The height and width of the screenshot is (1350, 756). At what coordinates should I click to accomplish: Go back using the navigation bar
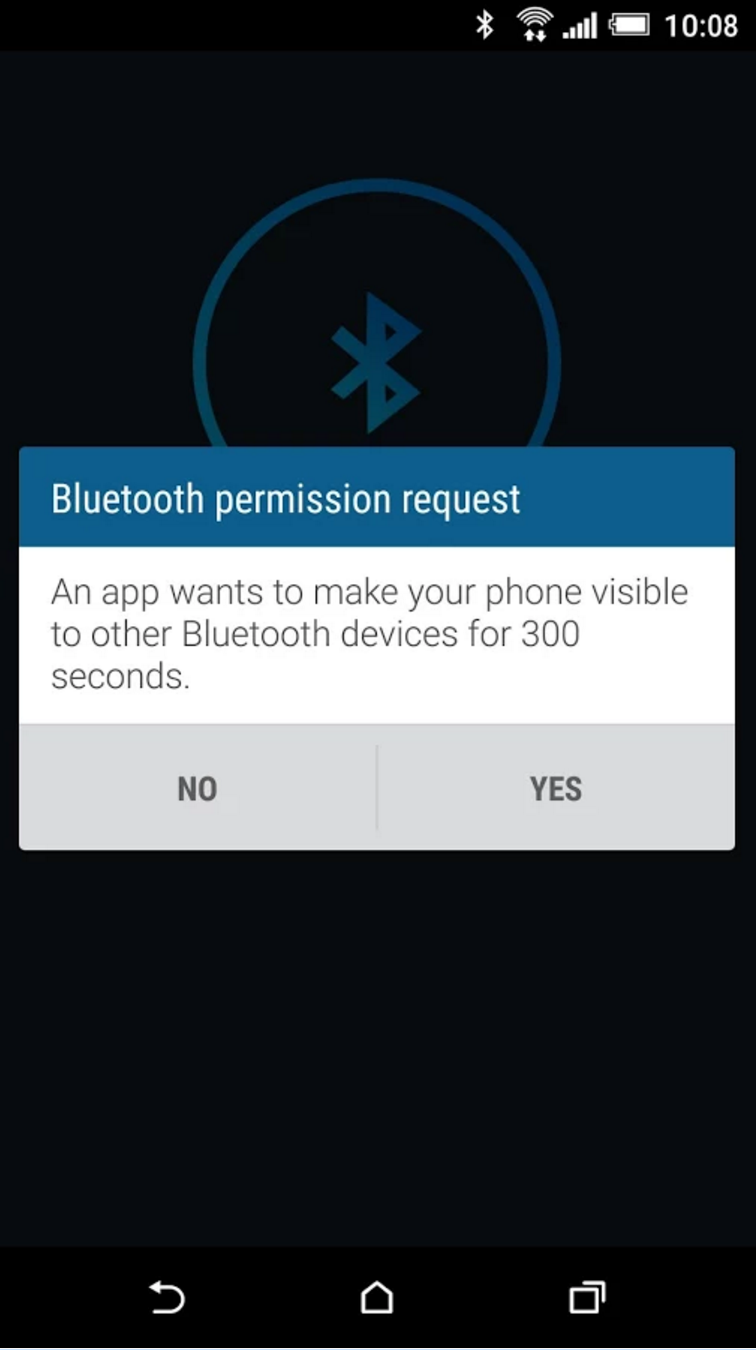(167, 1297)
